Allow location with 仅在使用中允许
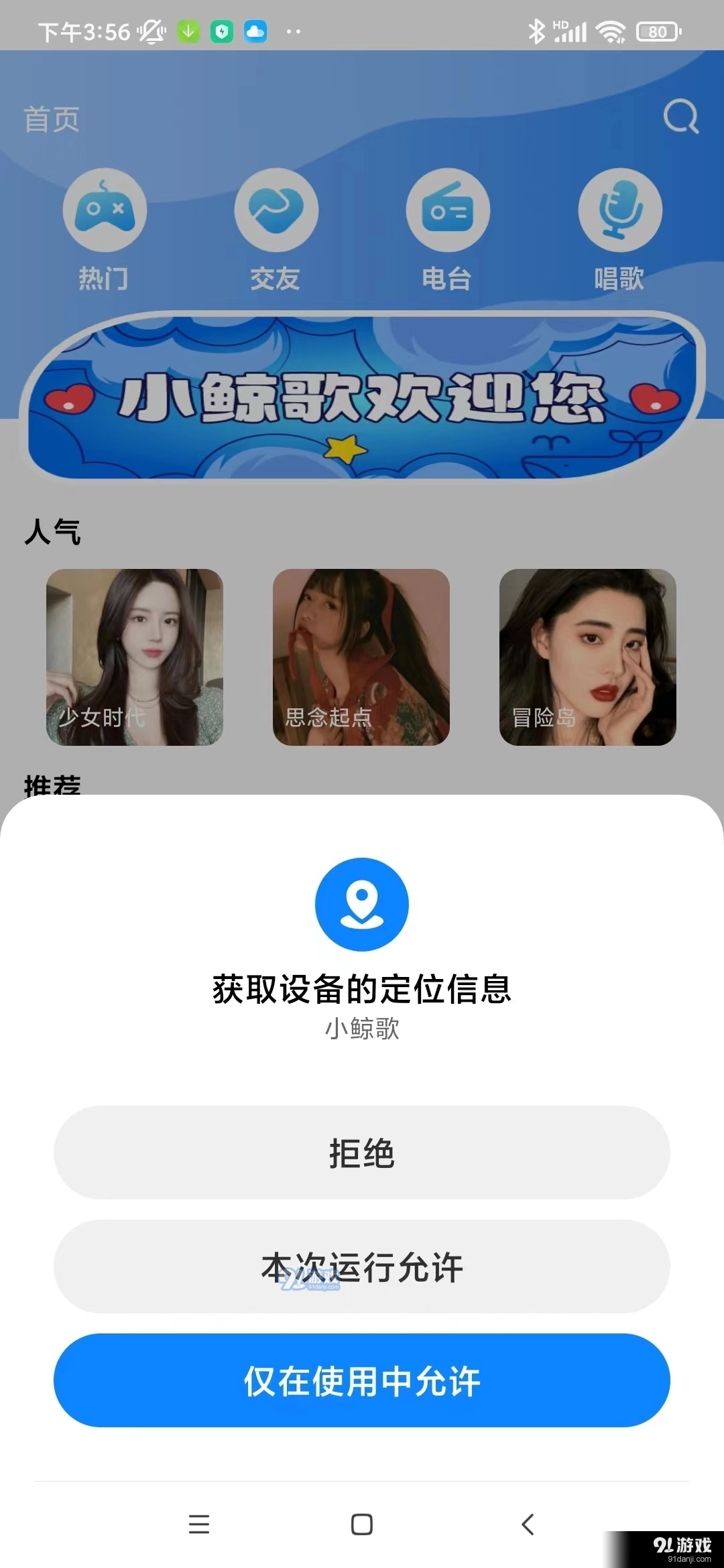The image size is (724, 1568). click(x=362, y=1380)
